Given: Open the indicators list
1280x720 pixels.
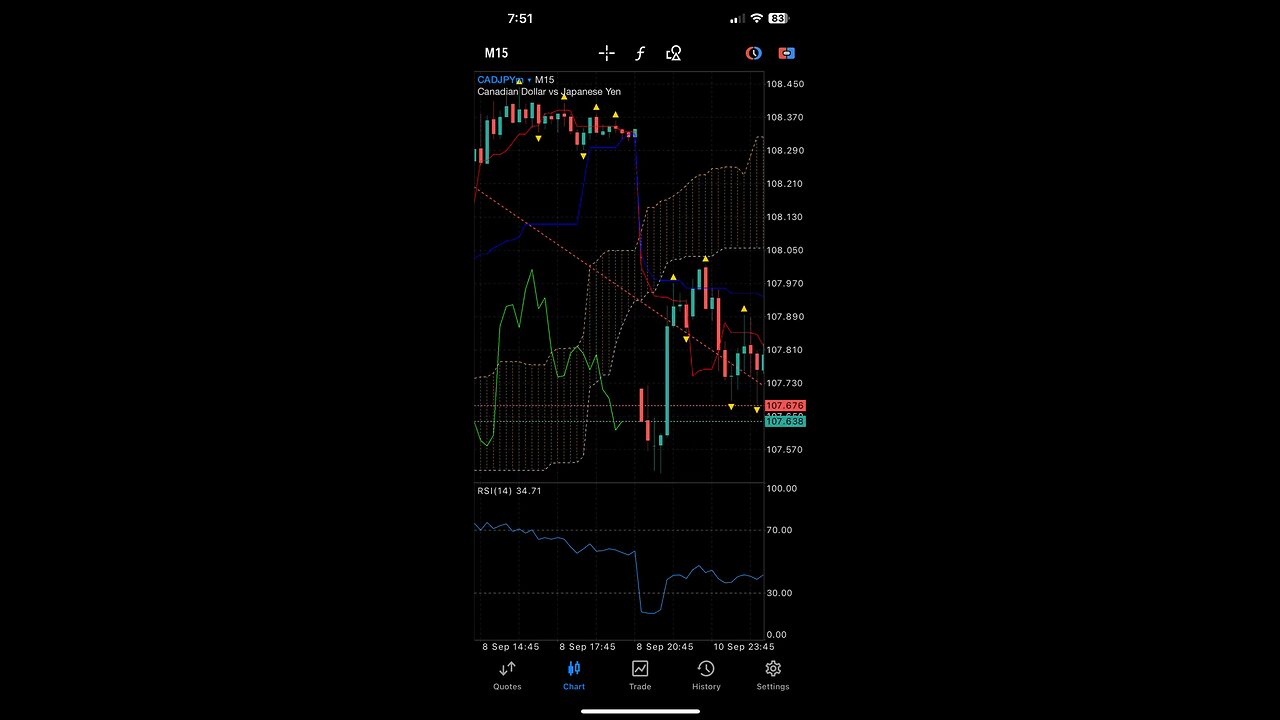Looking at the screenshot, I should [x=640, y=53].
